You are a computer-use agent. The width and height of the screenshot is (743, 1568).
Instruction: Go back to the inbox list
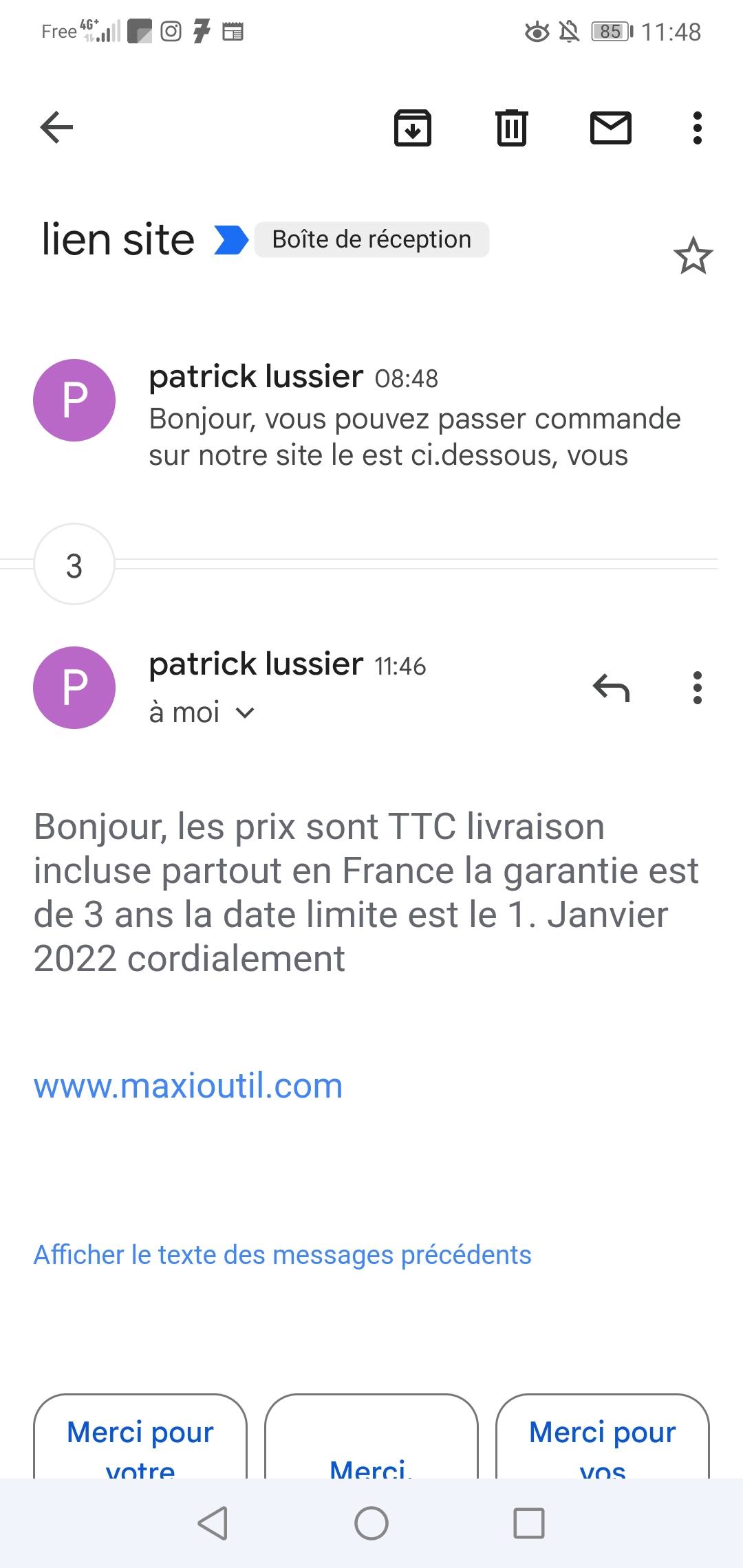pos(56,127)
